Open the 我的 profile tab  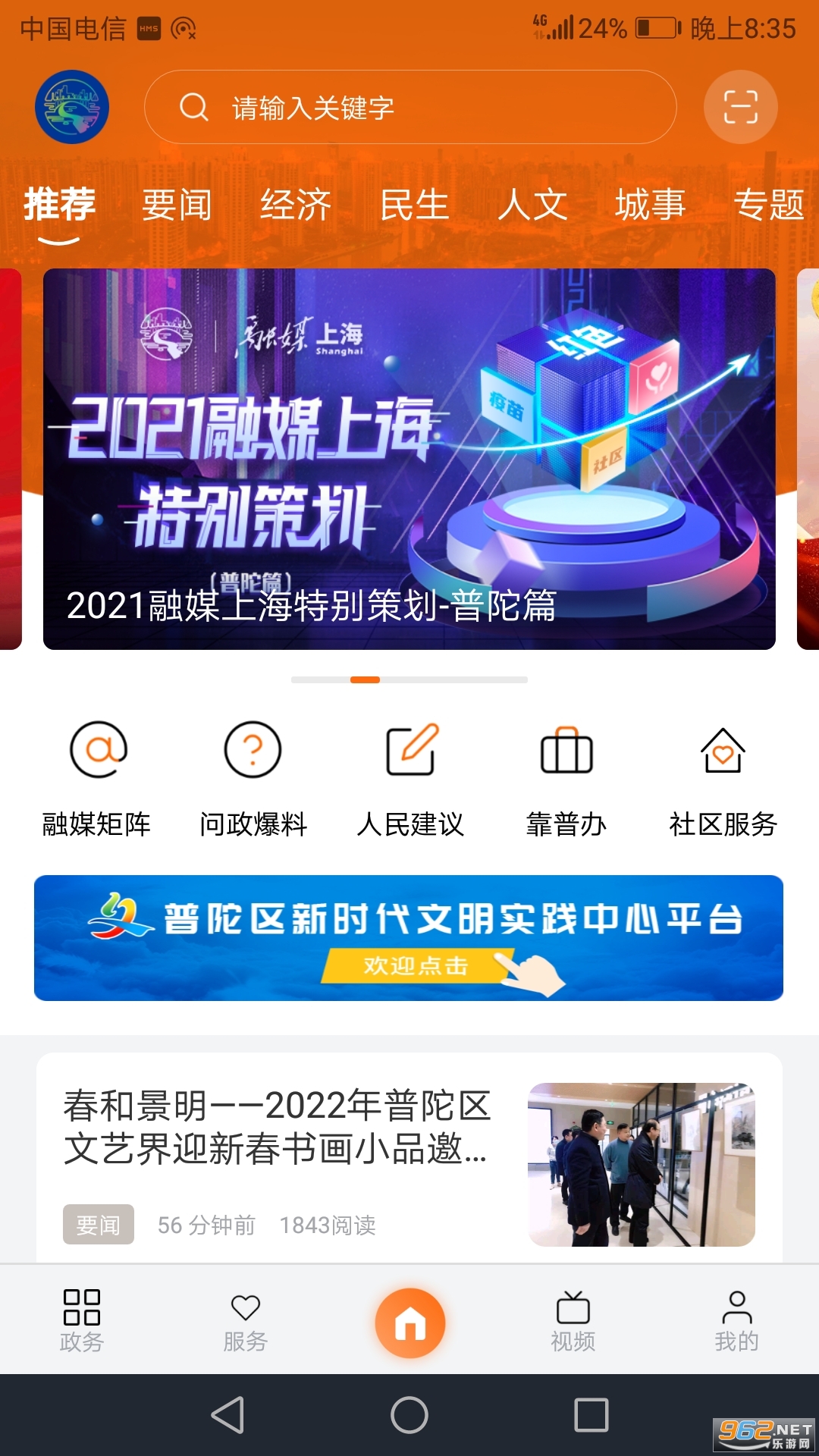(736, 1320)
